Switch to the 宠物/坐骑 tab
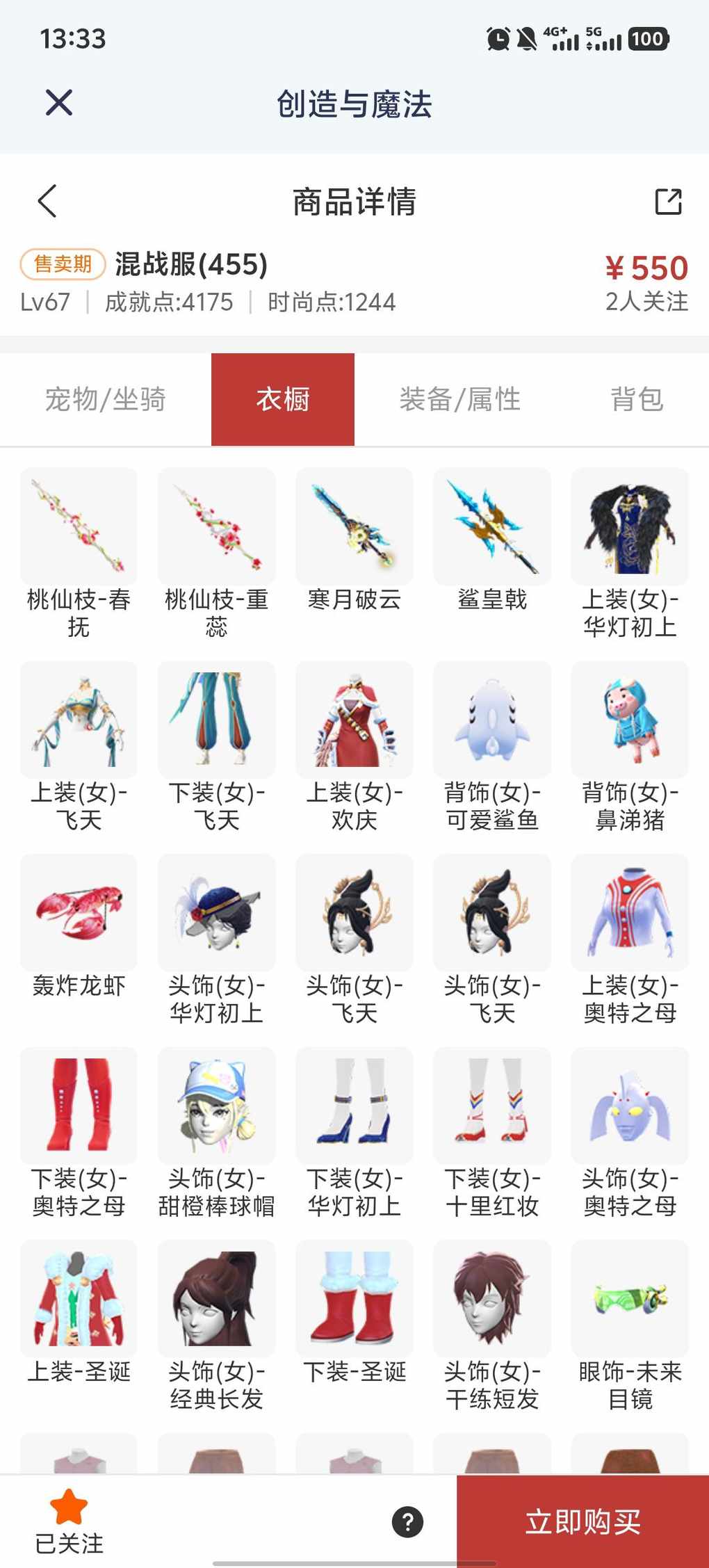 (106, 400)
